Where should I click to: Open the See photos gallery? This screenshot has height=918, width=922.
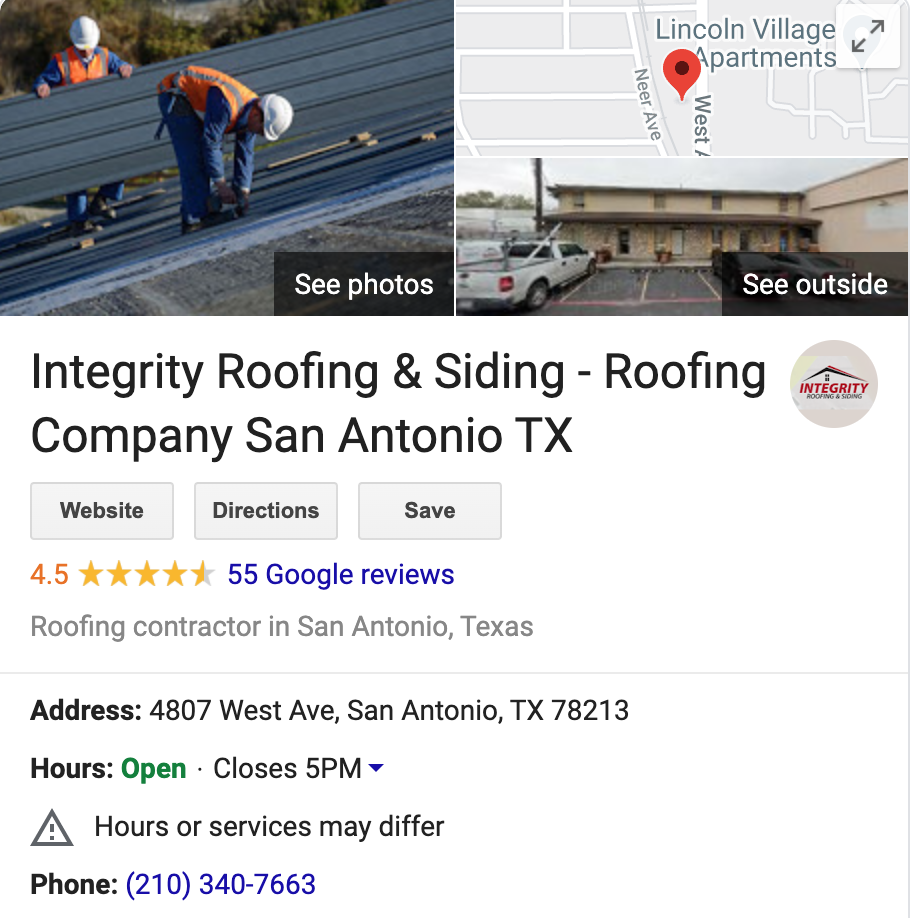[x=363, y=284]
